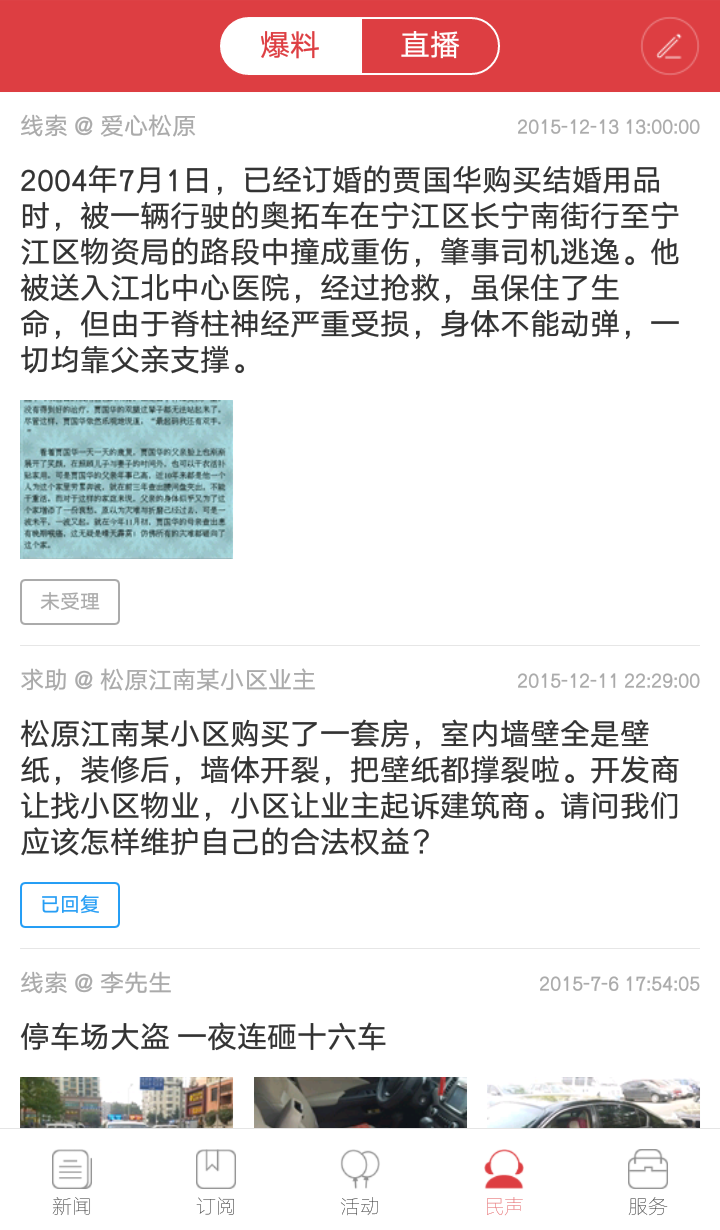720x1230 pixels.
Task: Go to the 订阅 tab
Action: 216,1182
